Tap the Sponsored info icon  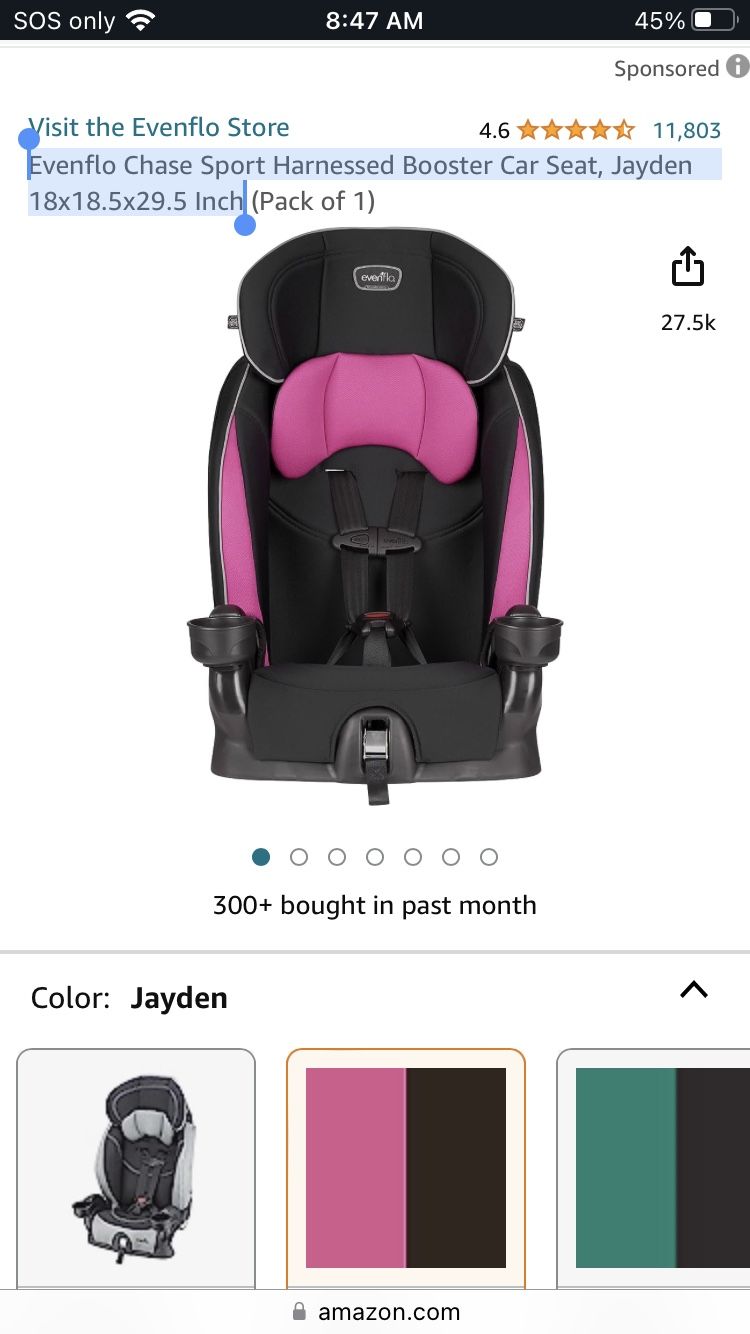[737, 67]
